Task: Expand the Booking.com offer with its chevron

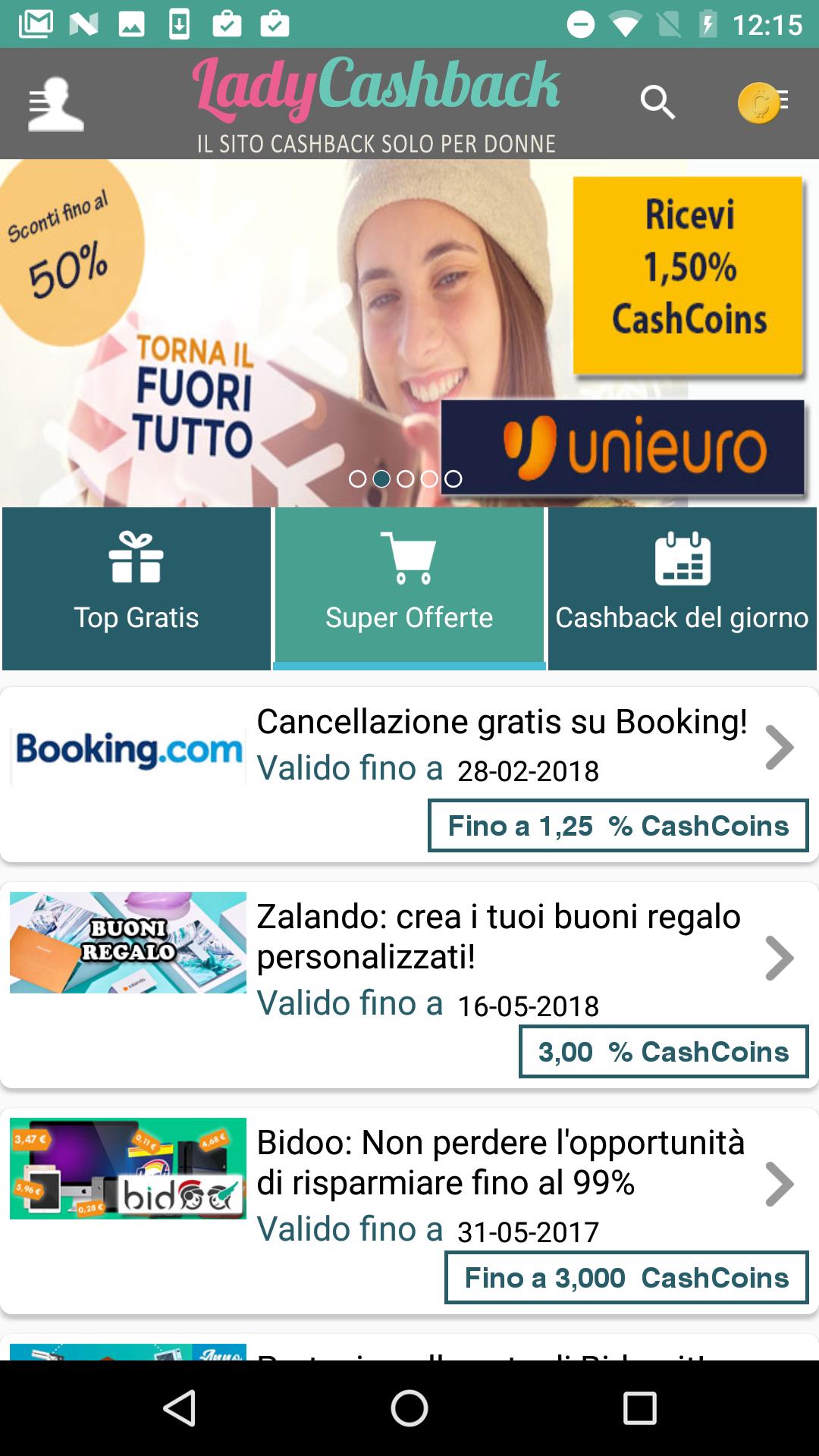Action: point(780,747)
